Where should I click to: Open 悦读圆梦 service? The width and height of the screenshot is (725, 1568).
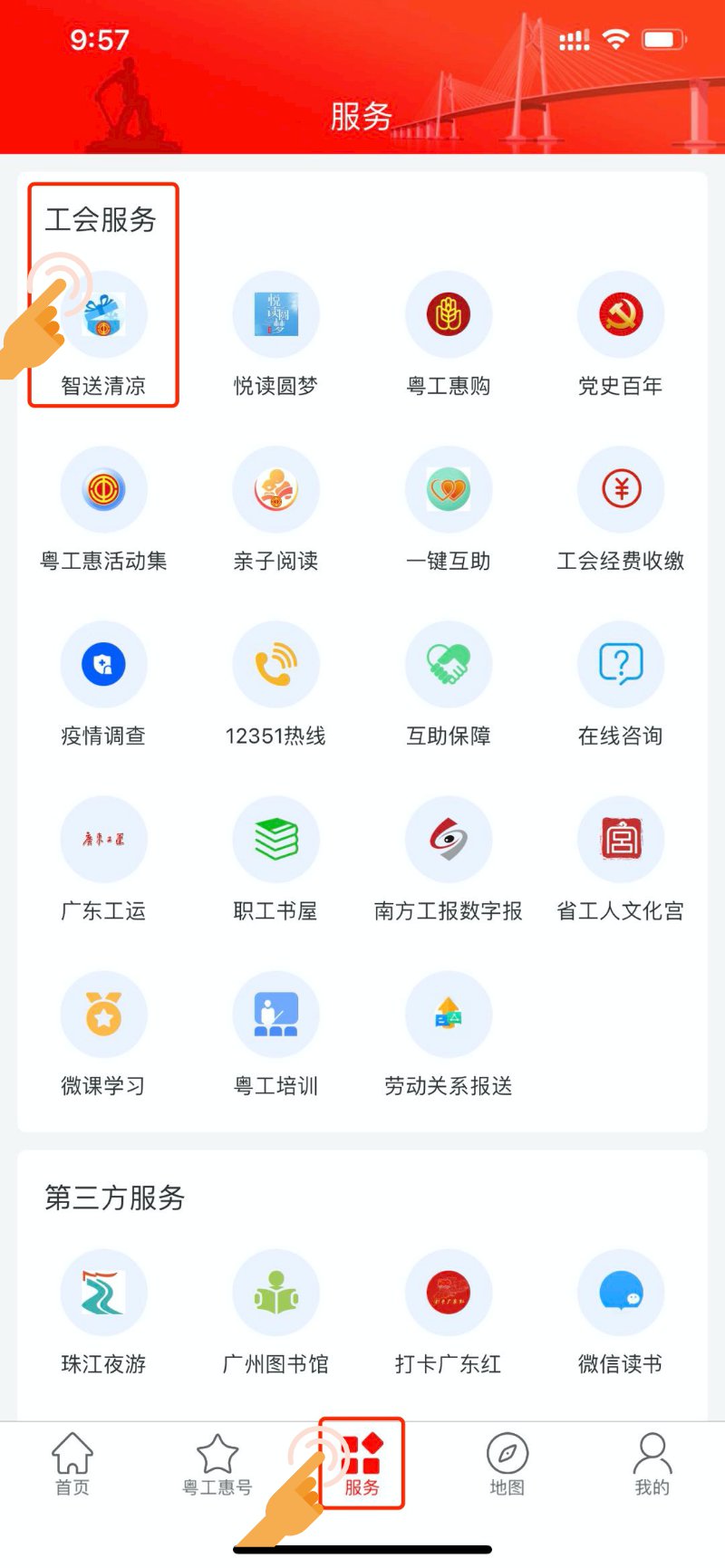click(x=275, y=315)
